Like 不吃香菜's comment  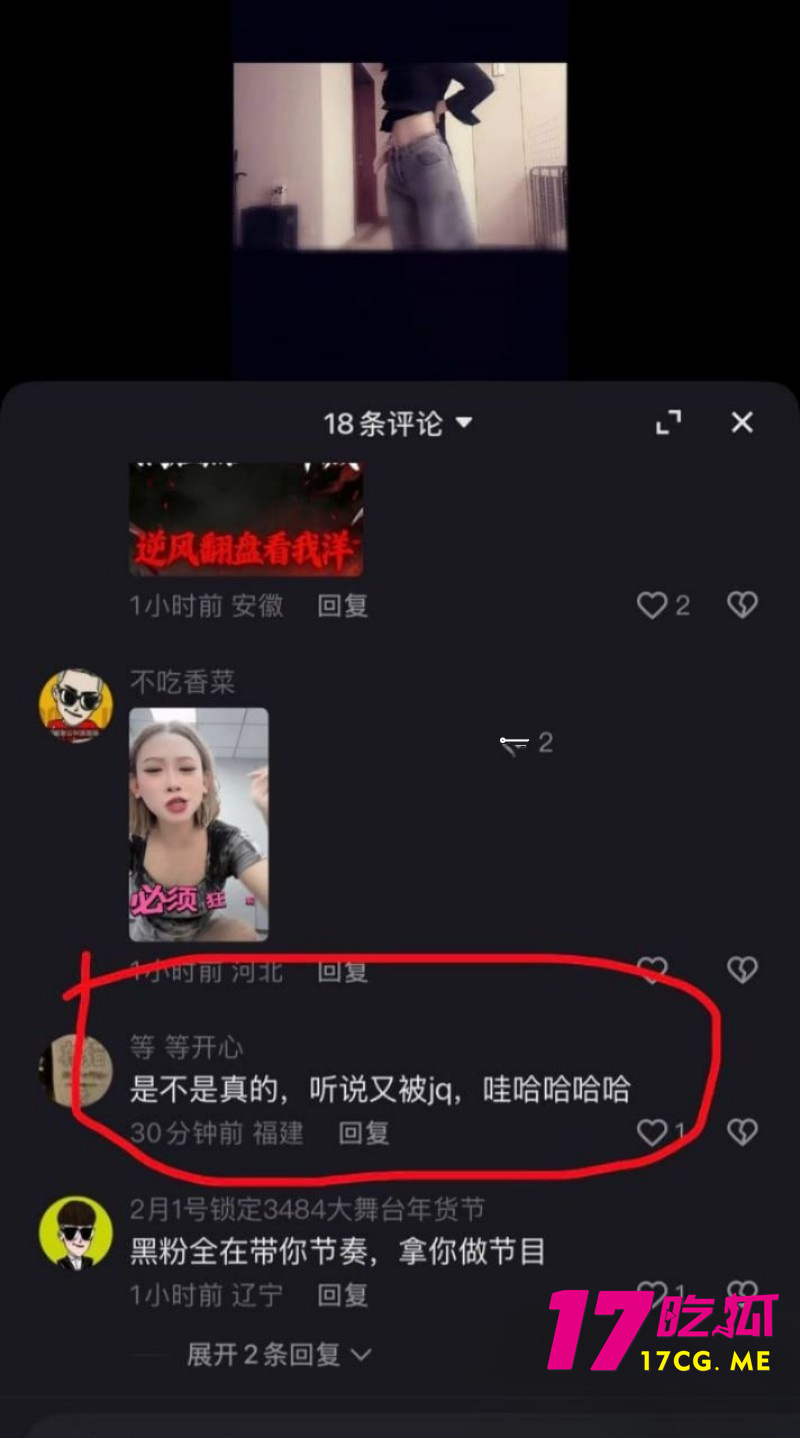click(x=651, y=970)
